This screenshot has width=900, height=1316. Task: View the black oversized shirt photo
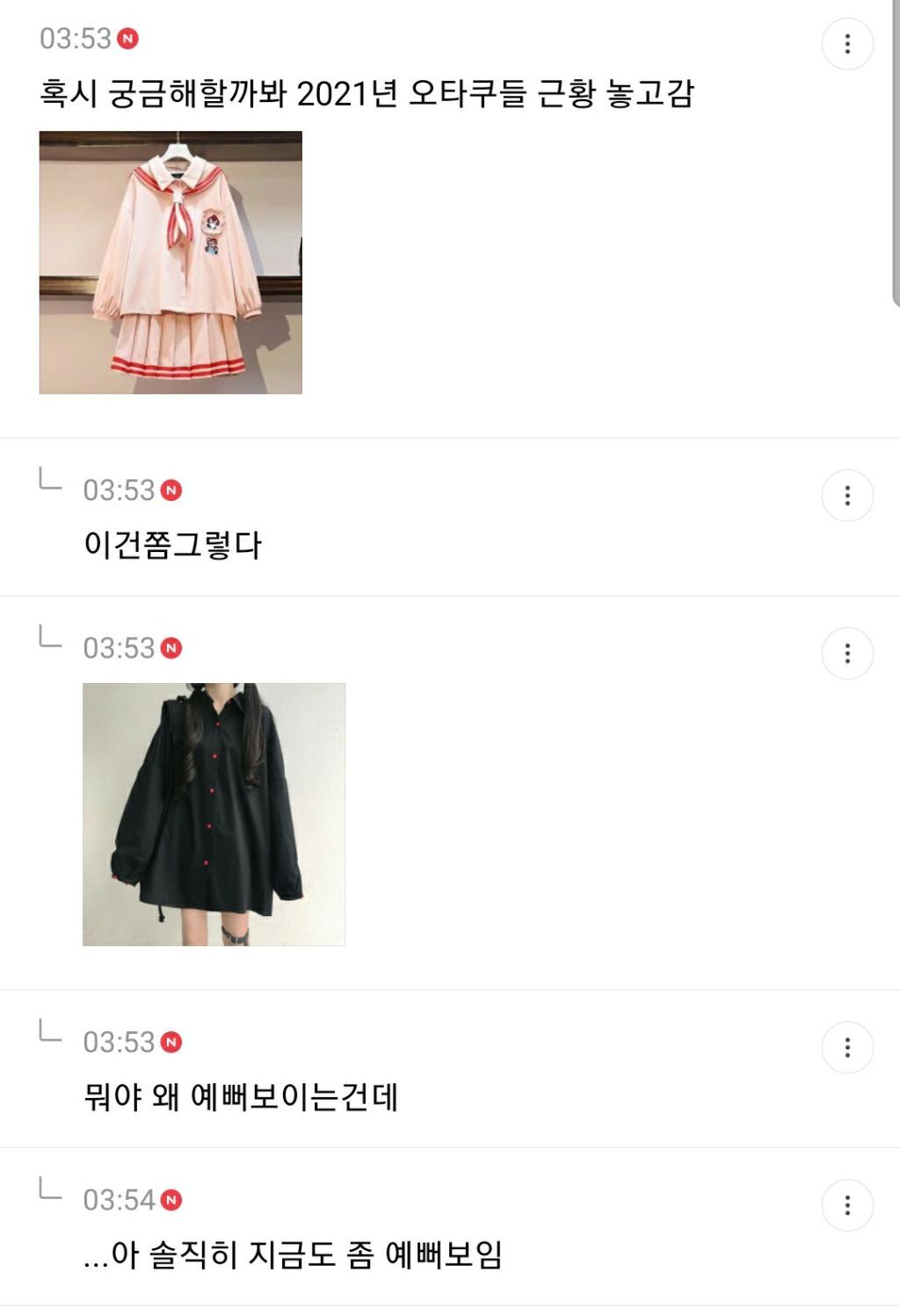214,814
